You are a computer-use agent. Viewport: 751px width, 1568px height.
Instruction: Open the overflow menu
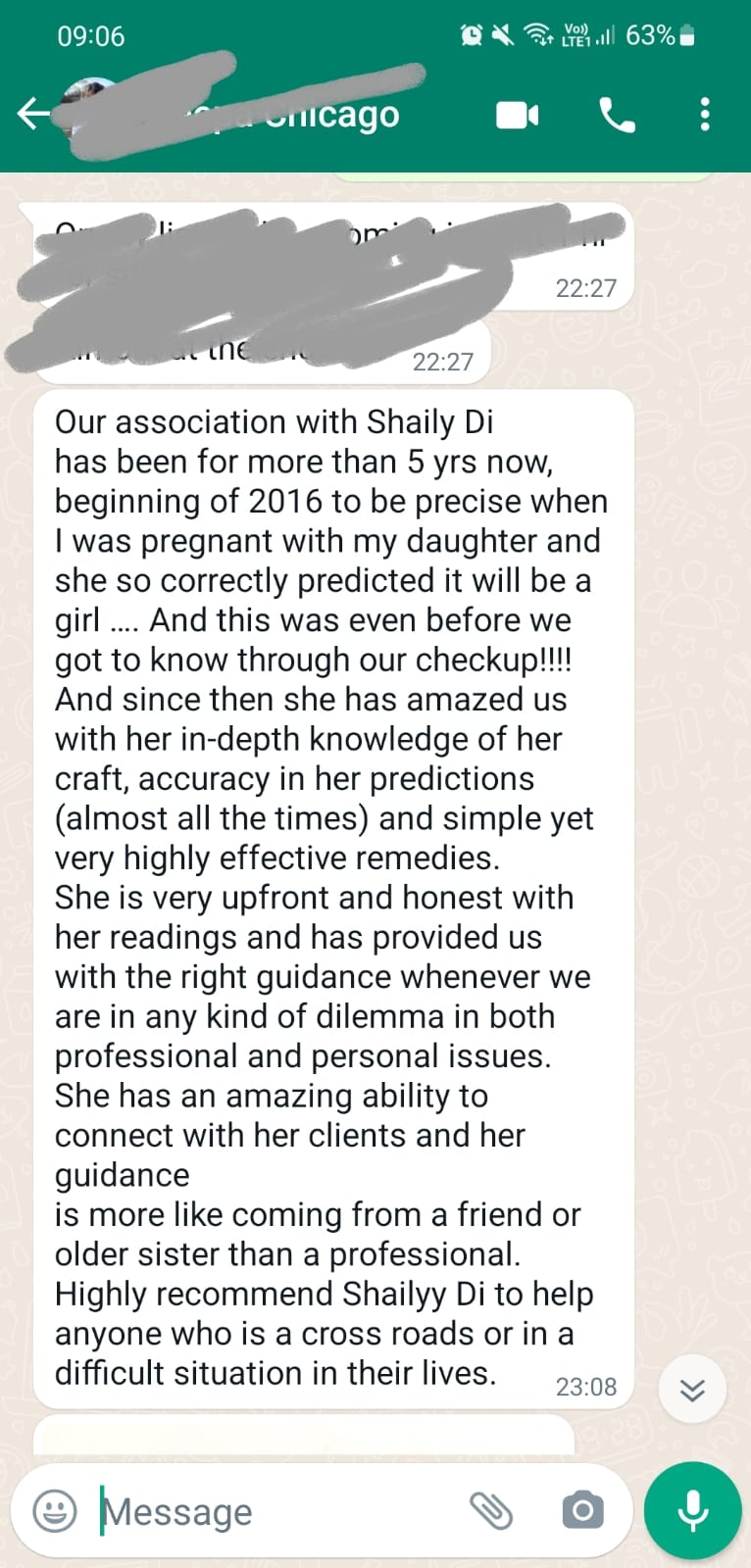[704, 115]
